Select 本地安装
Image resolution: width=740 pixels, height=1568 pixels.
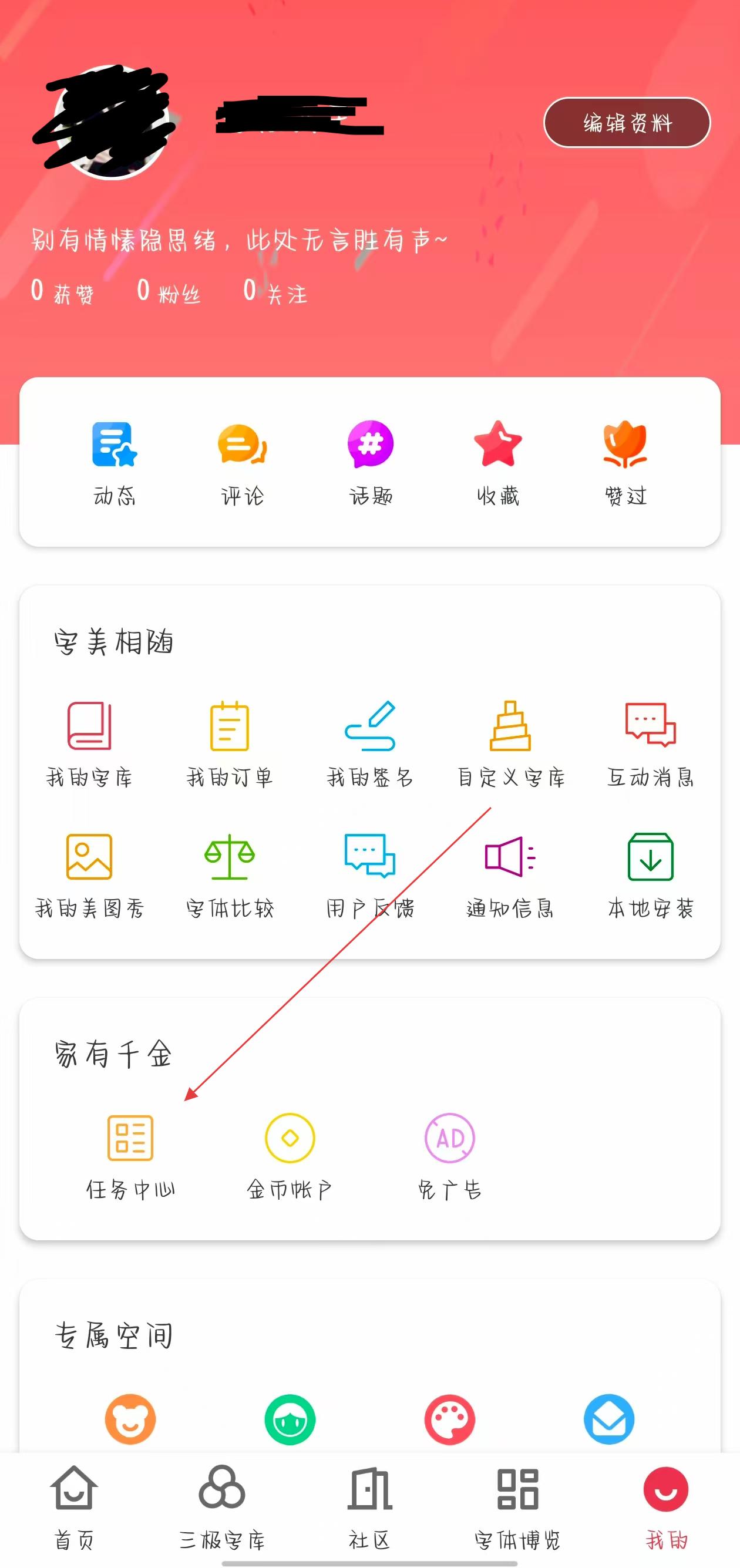click(x=650, y=874)
